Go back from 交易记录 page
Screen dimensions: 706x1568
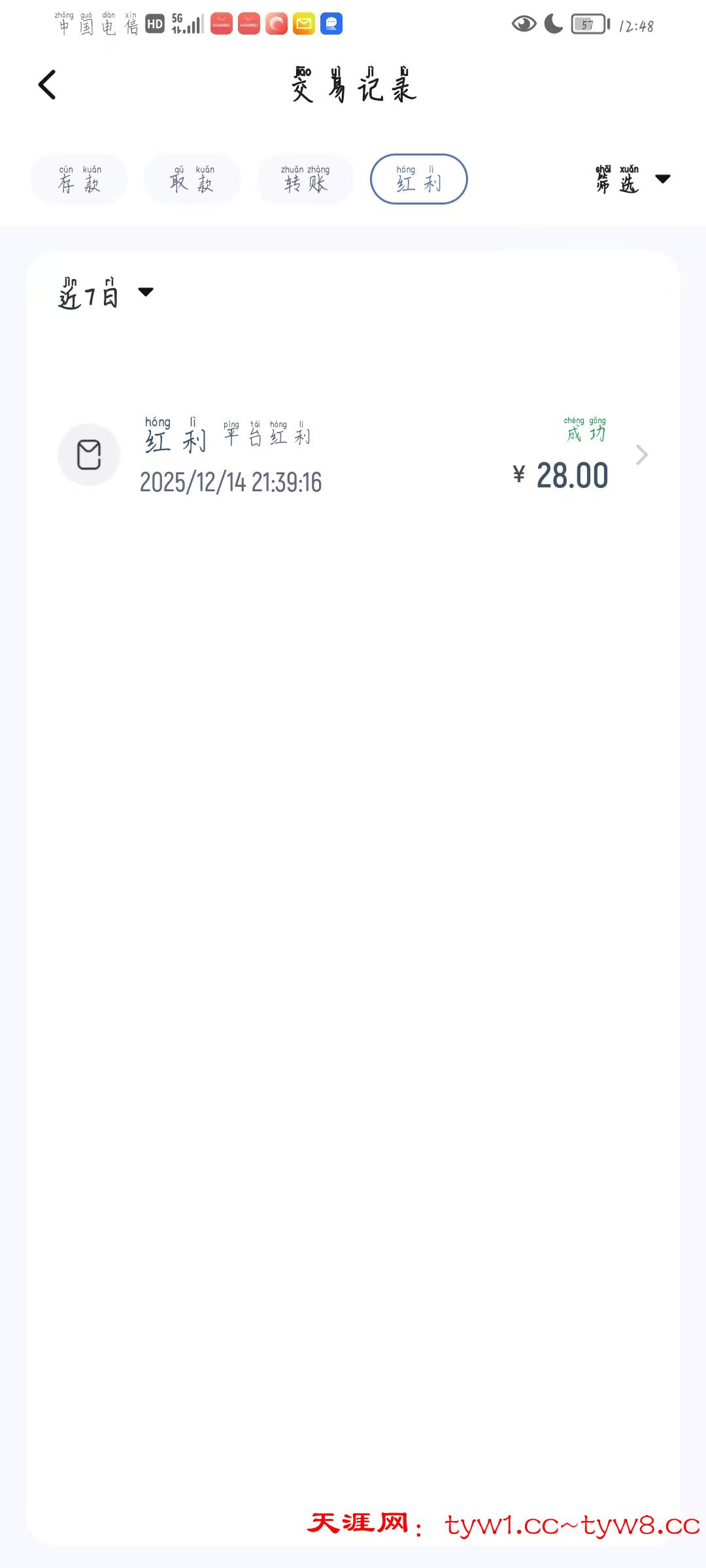(47, 85)
